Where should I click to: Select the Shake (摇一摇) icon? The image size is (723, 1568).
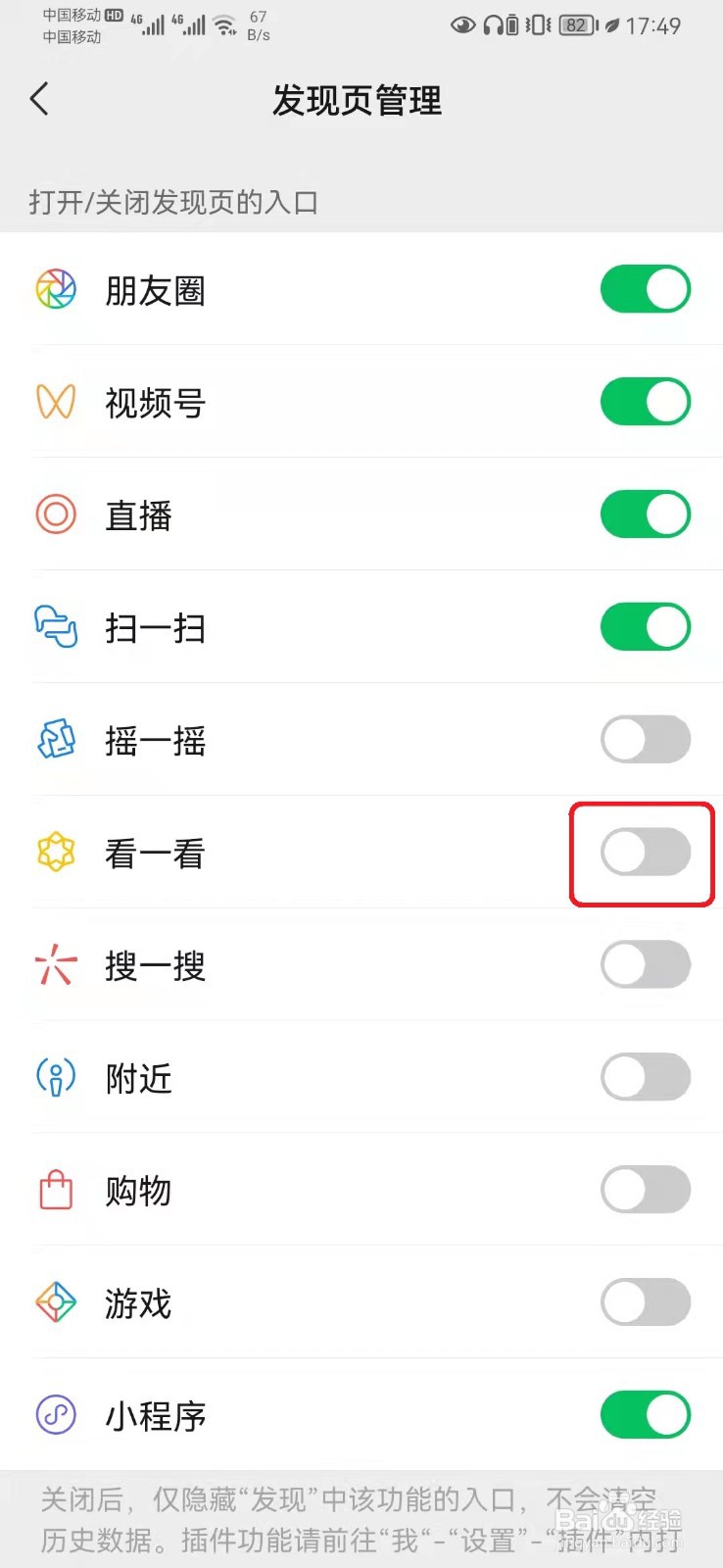click(56, 741)
